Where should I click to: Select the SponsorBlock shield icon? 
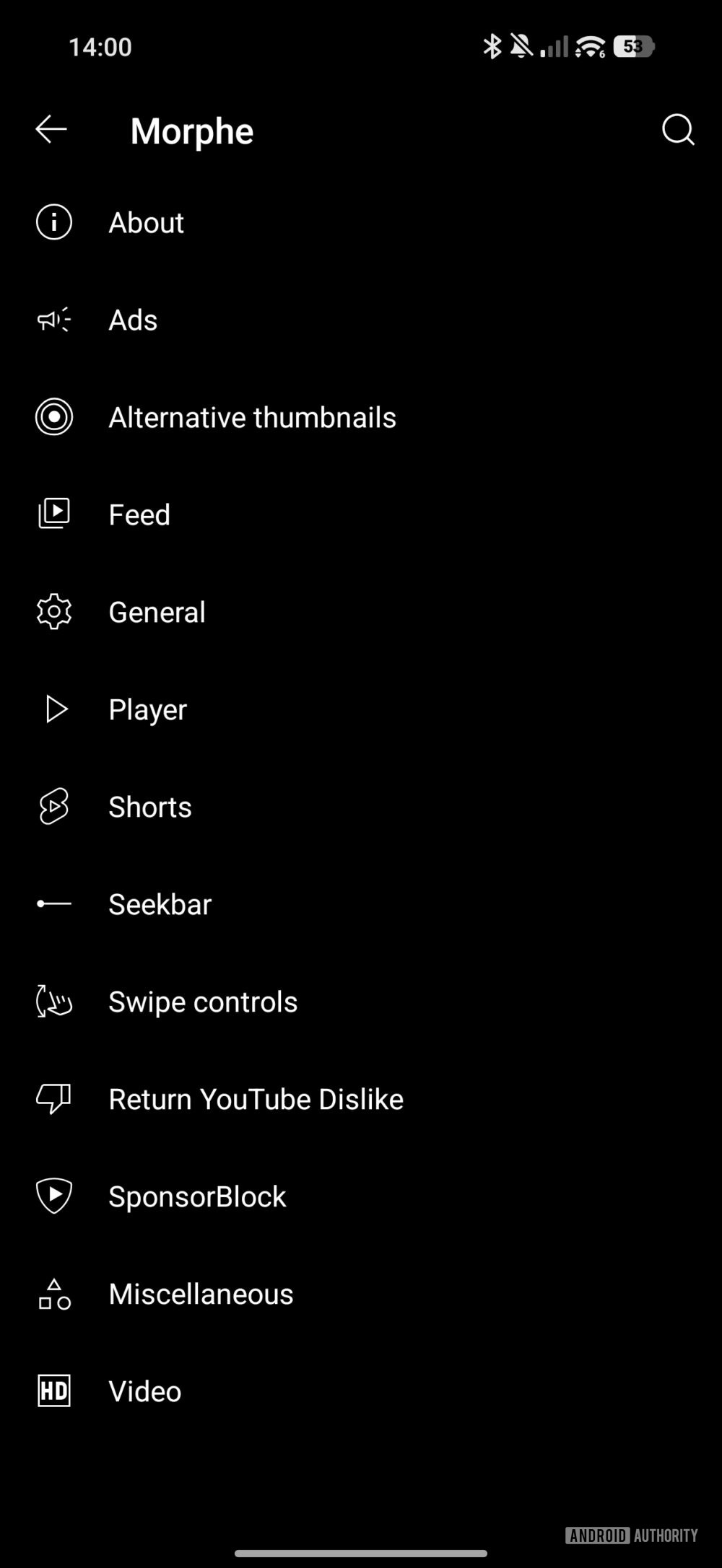pyautogui.click(x=53, y=1196)
